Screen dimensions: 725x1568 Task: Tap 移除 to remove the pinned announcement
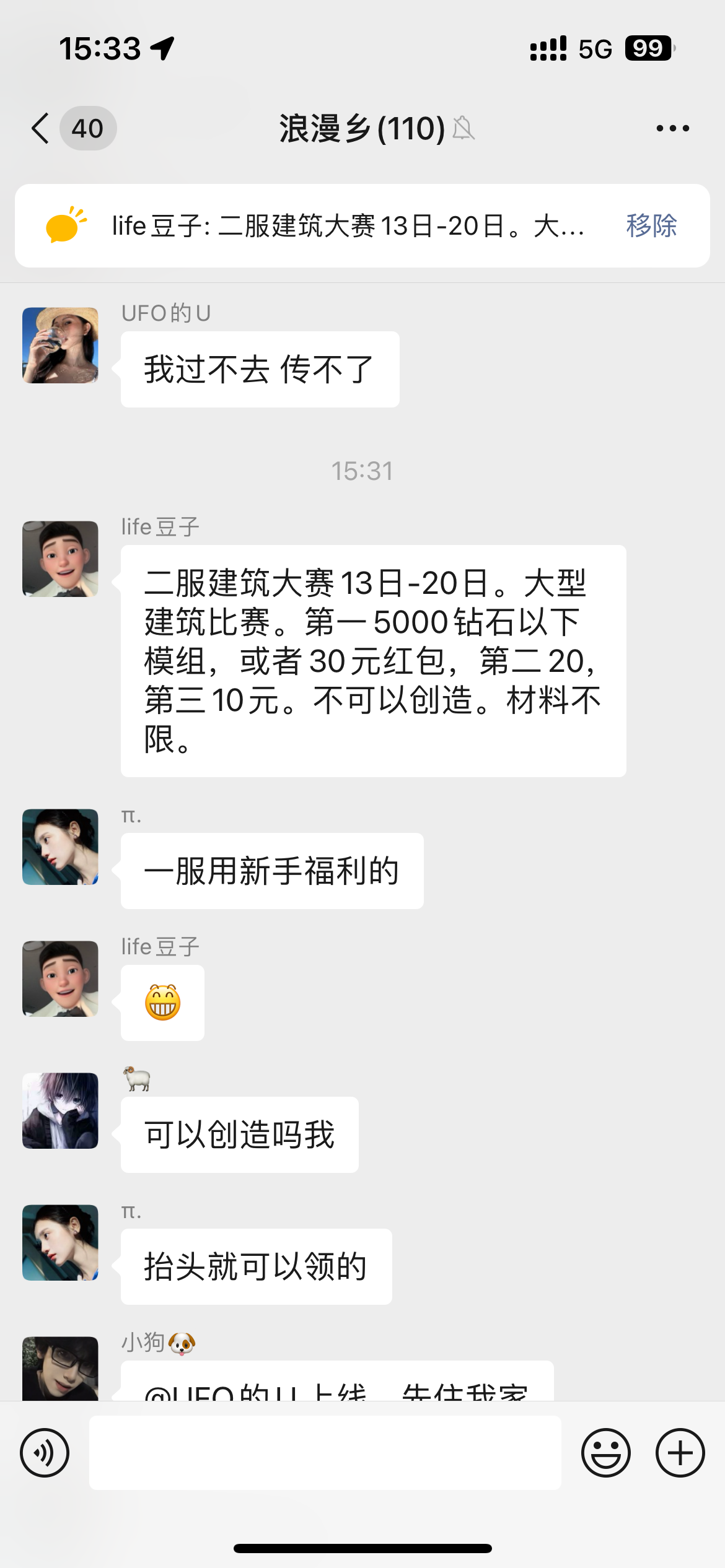tap(651, 226)
